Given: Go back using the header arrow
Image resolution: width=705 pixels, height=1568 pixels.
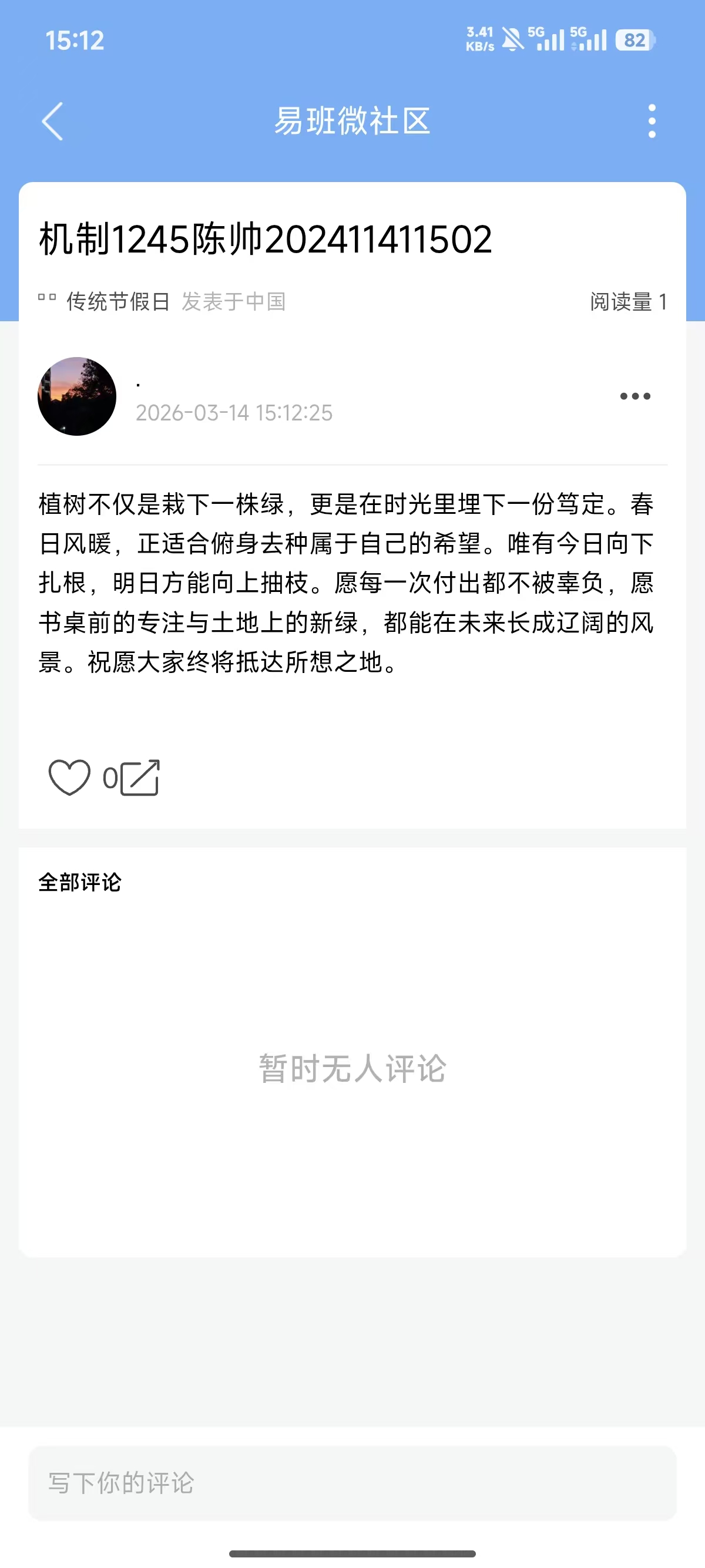Looking at the screenshot, I should click(x=52, y=121).
